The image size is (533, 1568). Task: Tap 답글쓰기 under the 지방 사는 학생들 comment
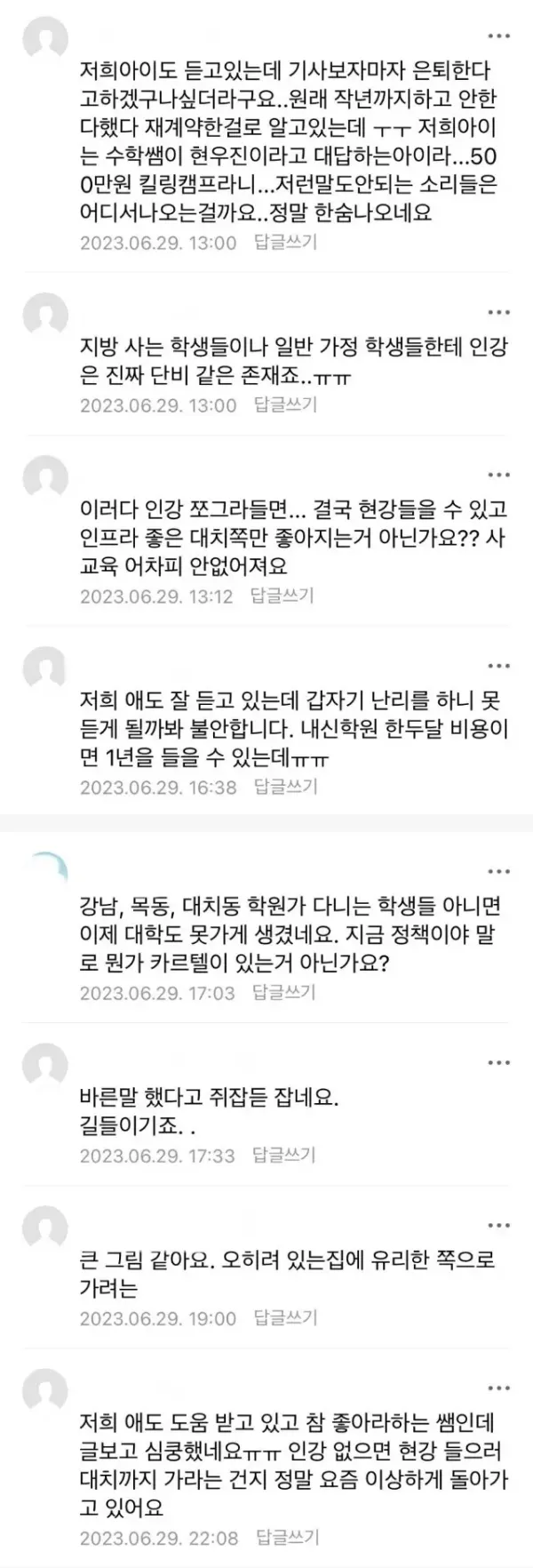pyautogui.click(x=284, y=404)
